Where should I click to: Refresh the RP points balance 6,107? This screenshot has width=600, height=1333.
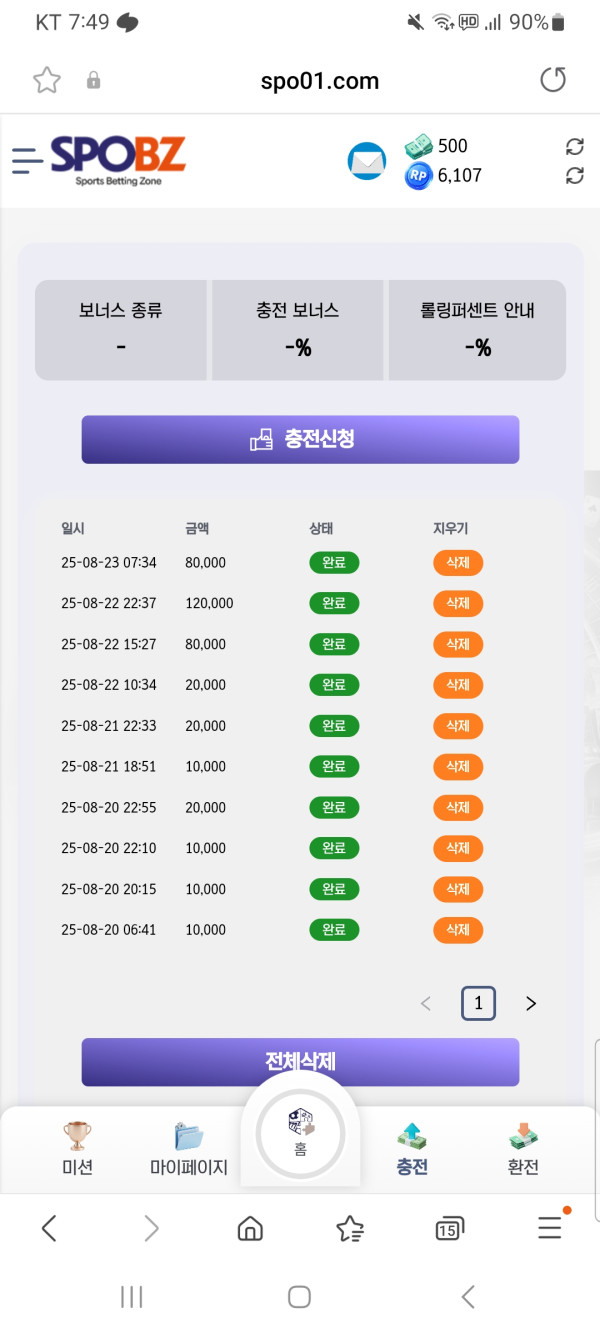(574, 176)
